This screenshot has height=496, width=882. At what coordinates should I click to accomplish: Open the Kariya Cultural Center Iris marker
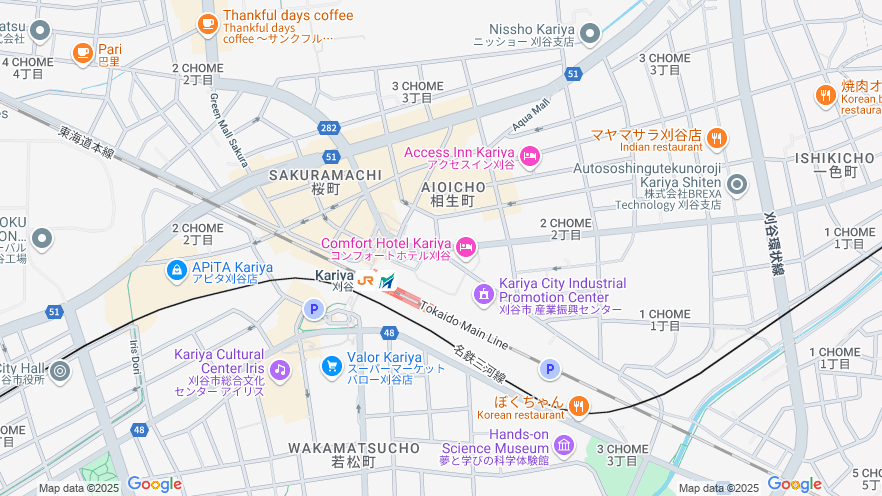click(x=279, y=370)
